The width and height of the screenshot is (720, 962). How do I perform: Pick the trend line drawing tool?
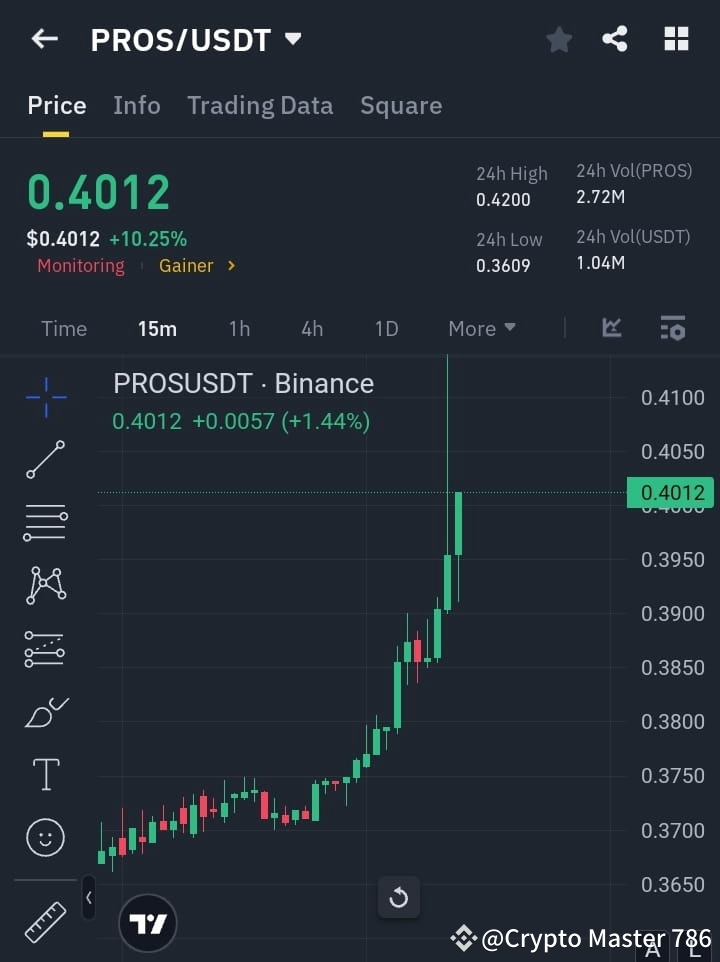[x=45, y=461]
